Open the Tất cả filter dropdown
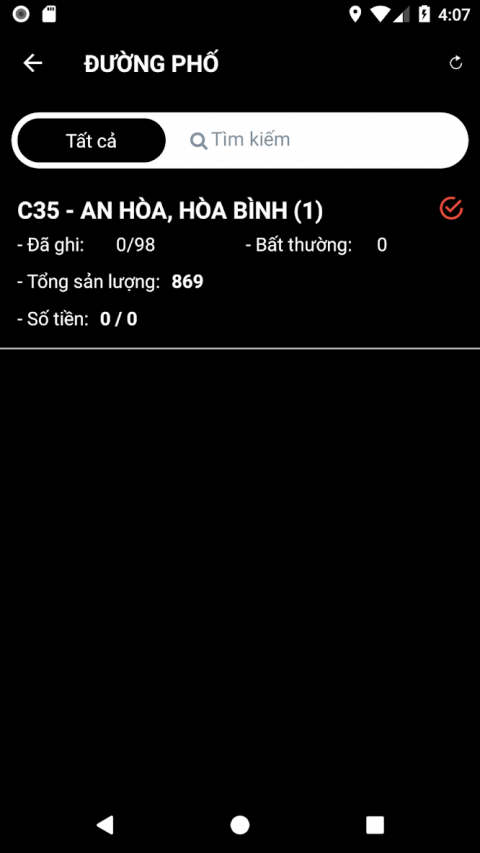 91,141
